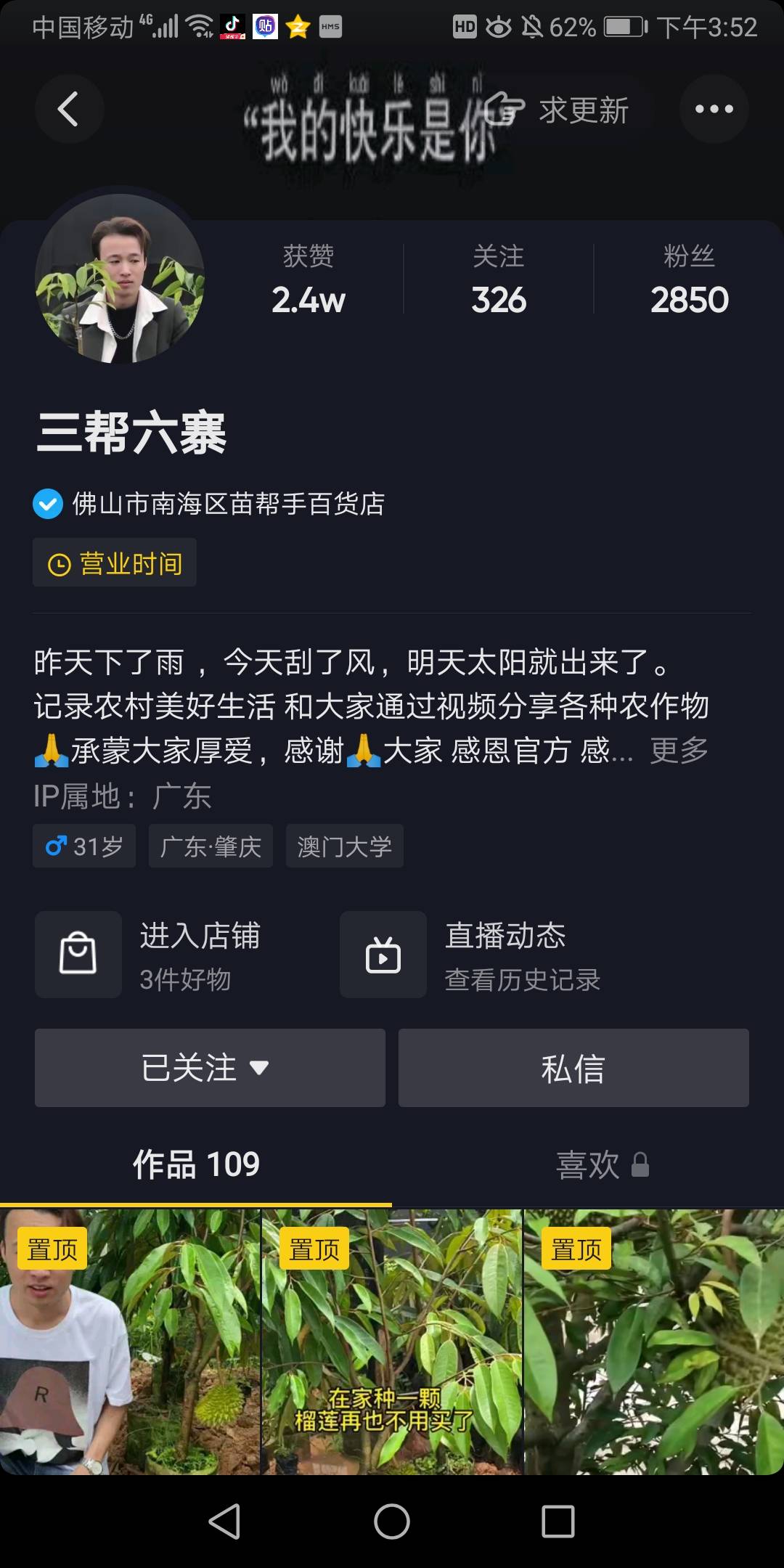Viewport: 784px width, 1568px height.
Task: Expand the bio with 更多
Action: [679, 751]
